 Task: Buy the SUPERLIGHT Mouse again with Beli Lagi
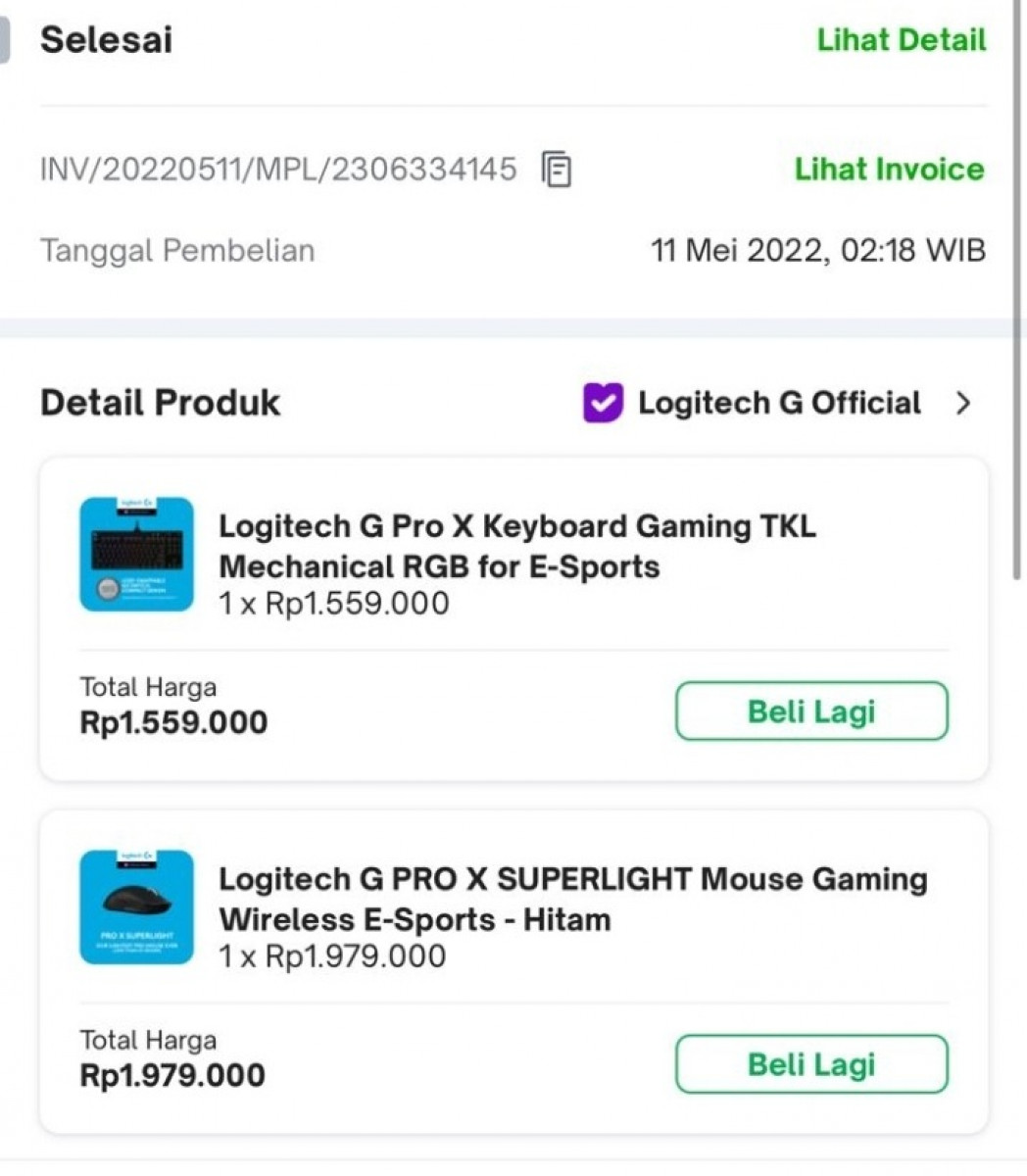pos(811,1064)
